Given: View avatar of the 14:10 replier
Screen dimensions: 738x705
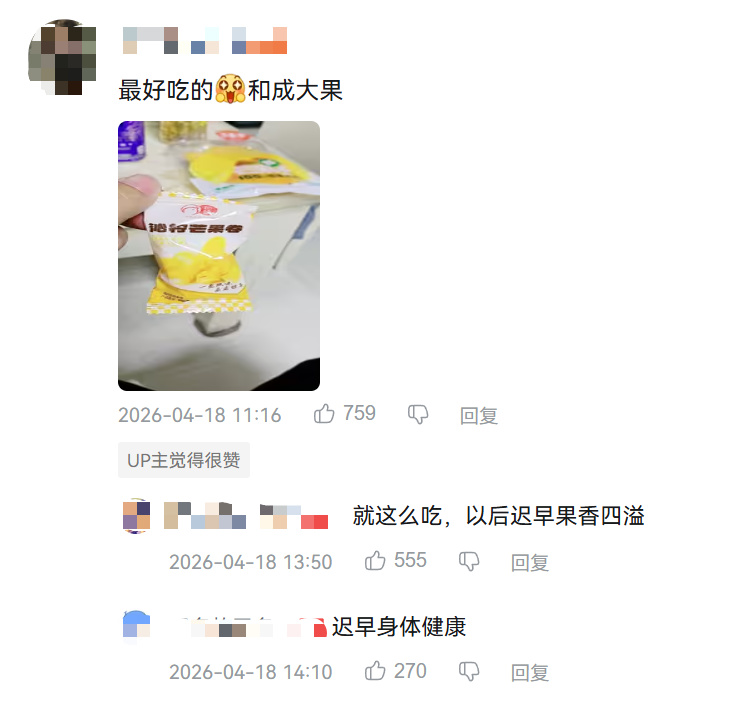Looking at the screenshot, I should point(136,626).
